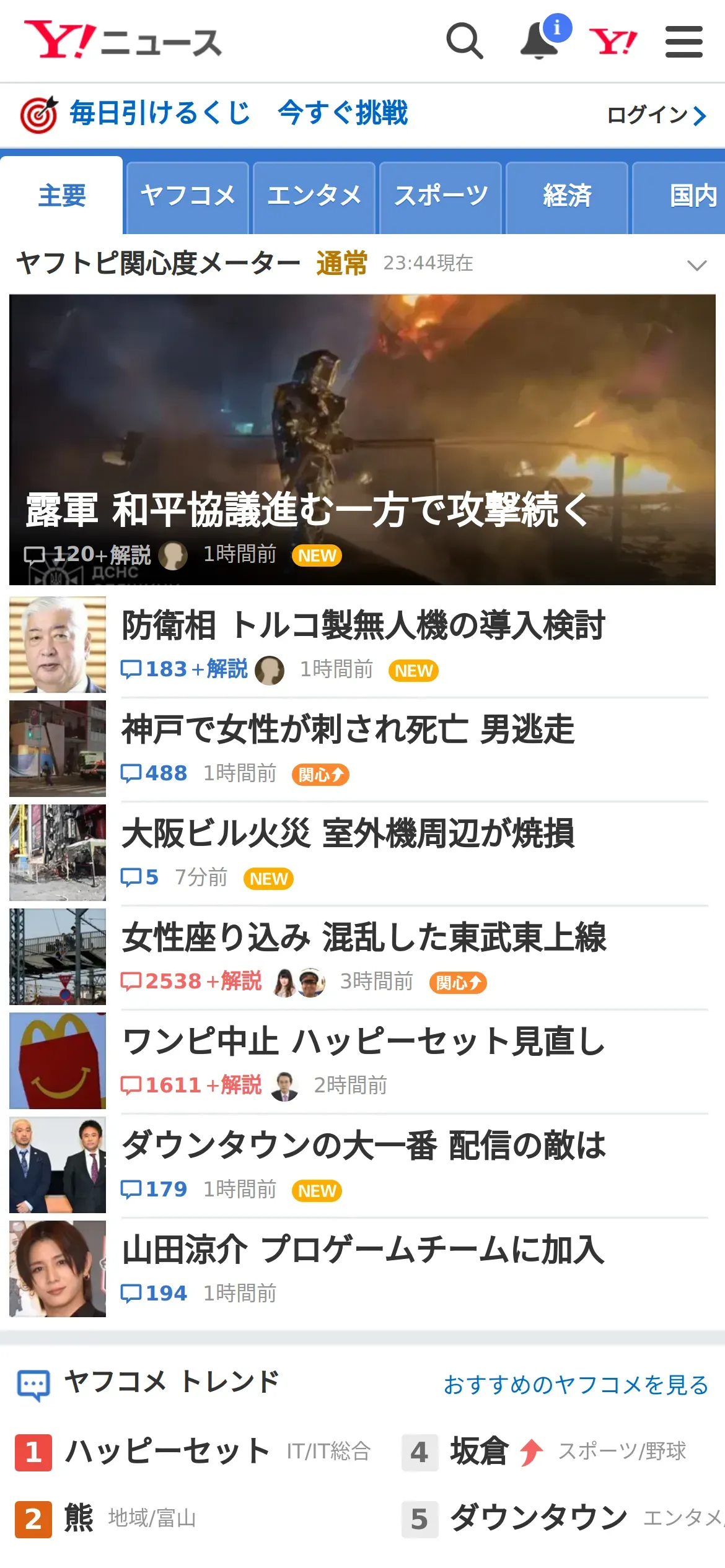Open ワンピ中止 ハッピーセット見直し article

coord(363,1042)
